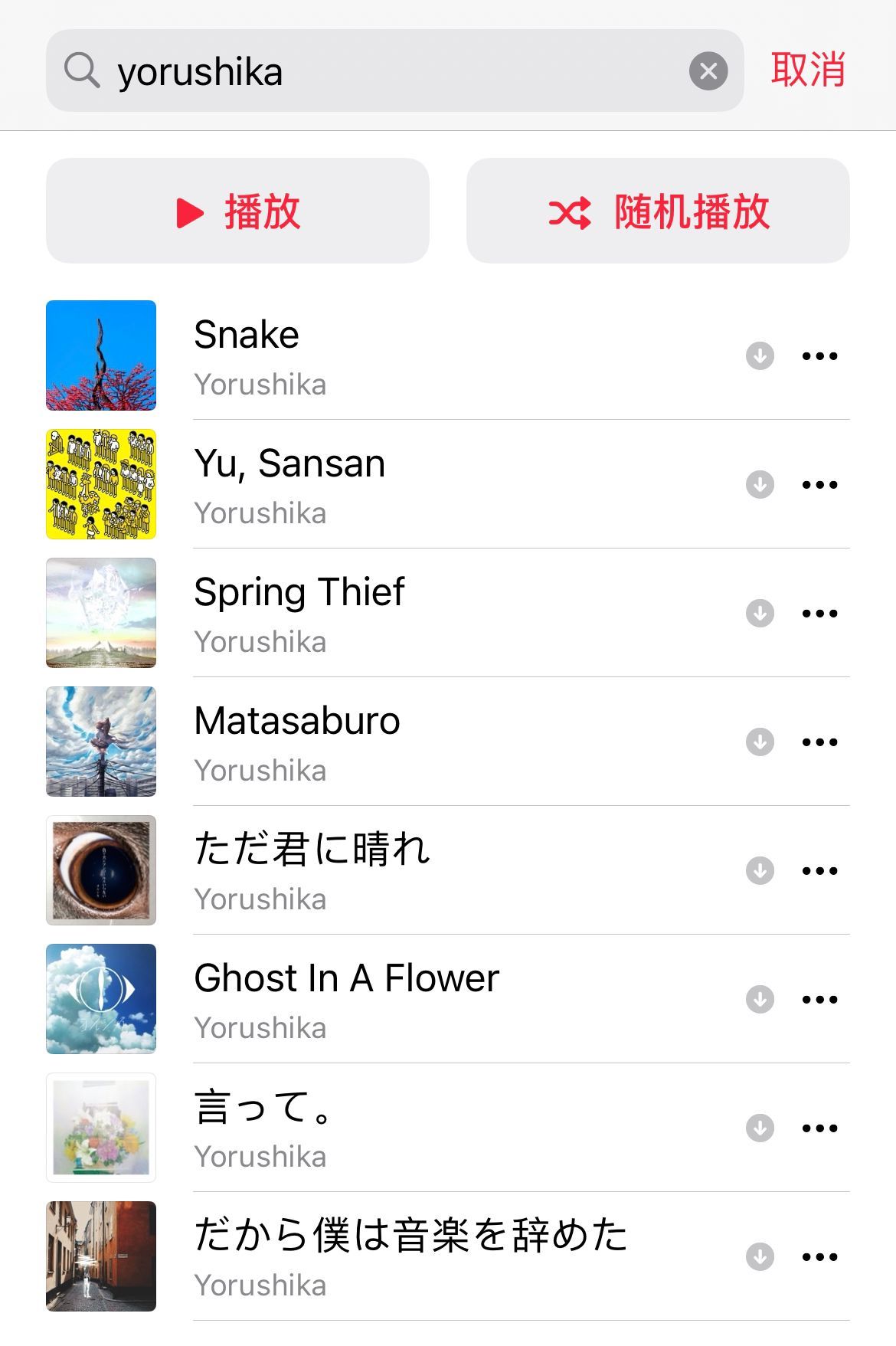Viewport: 896px width, 1346px height.
Task: Open more options for Yu, Sansan
Action: (819, 484)
